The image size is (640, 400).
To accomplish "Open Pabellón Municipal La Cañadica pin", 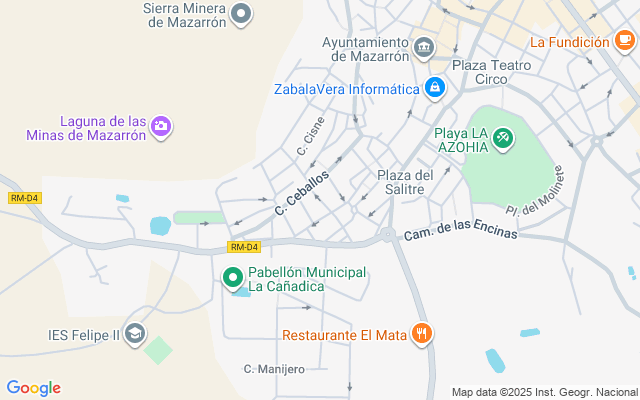I will click(233, 278).
